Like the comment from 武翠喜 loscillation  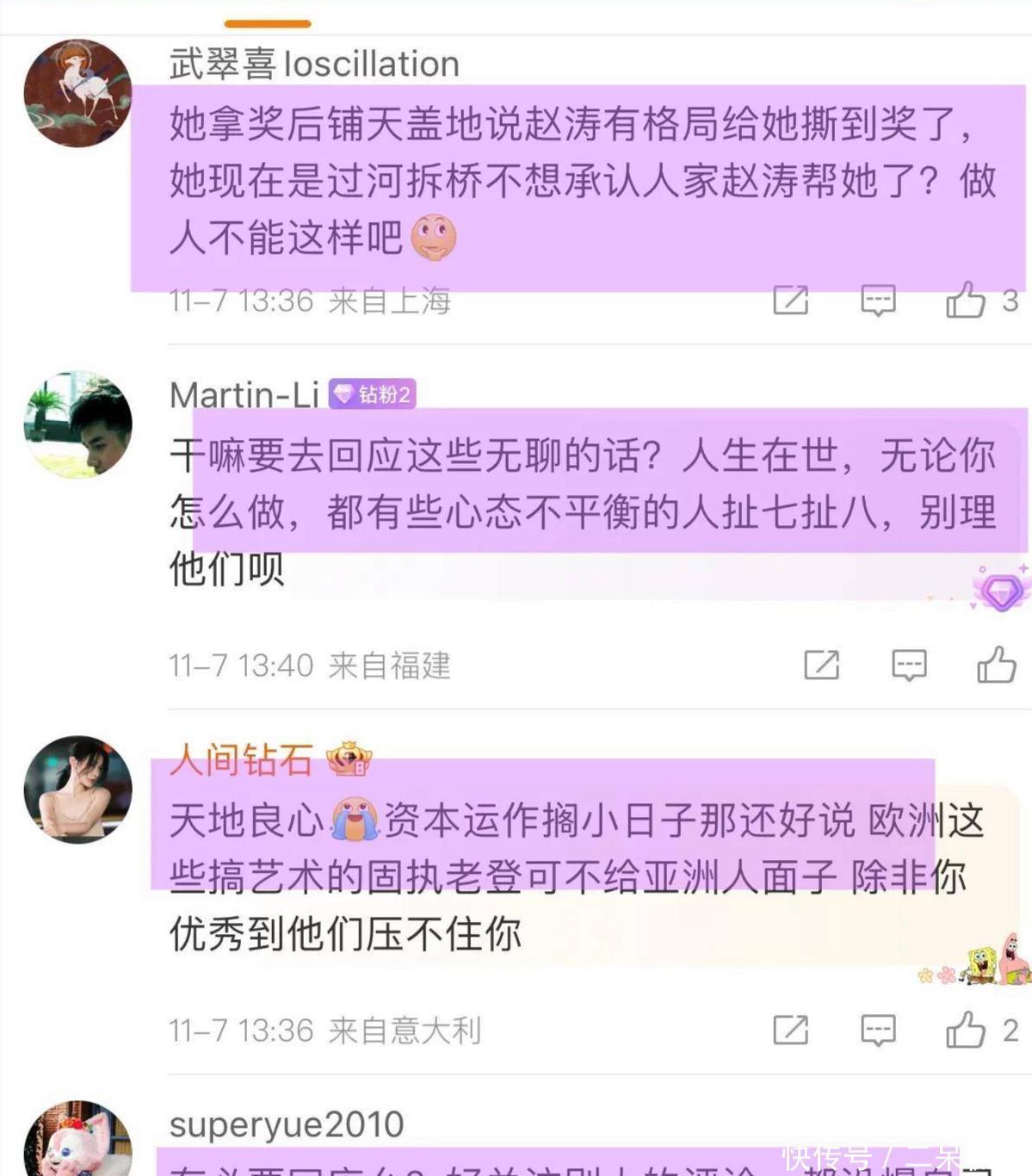click(x=966, y=300)
